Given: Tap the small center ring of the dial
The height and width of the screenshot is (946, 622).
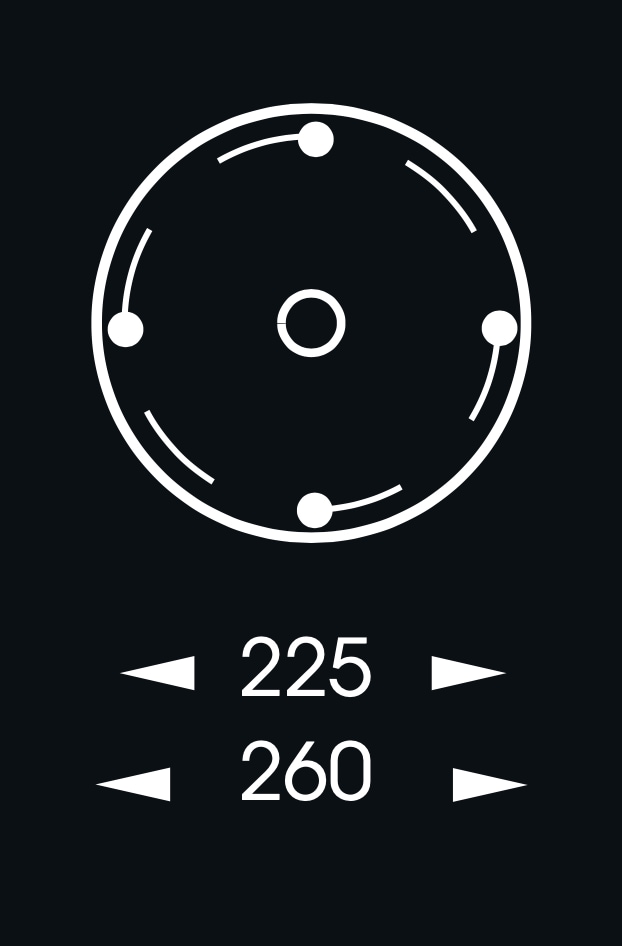Looking at the screenshot, I should [311, 323].
